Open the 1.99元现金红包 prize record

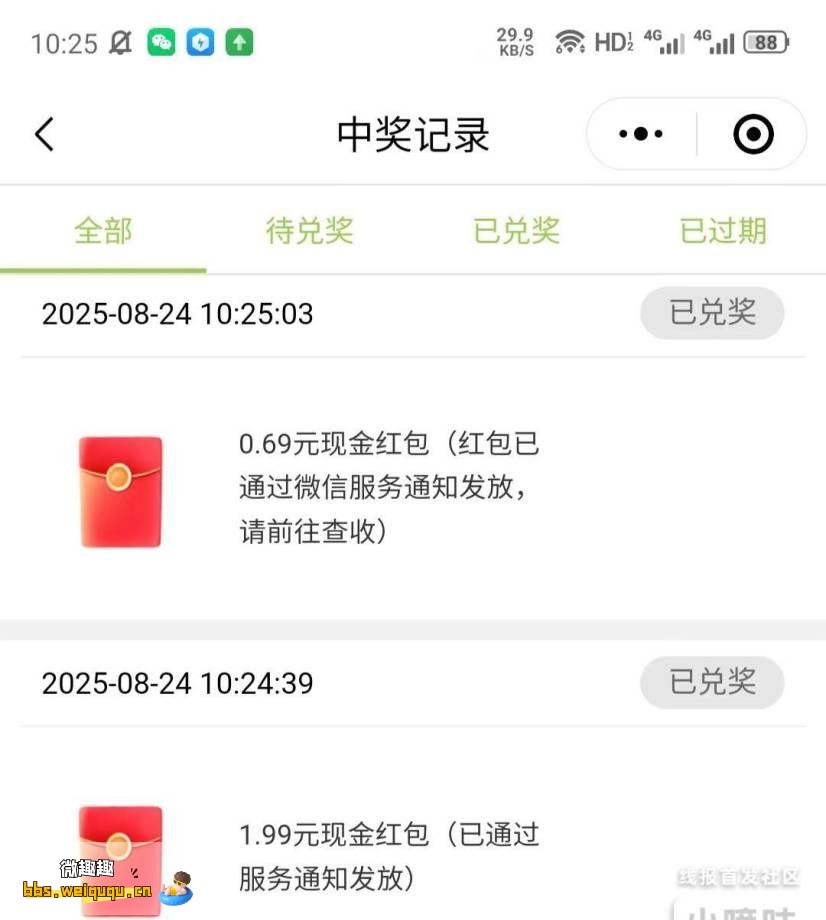(x=388, y=855)
